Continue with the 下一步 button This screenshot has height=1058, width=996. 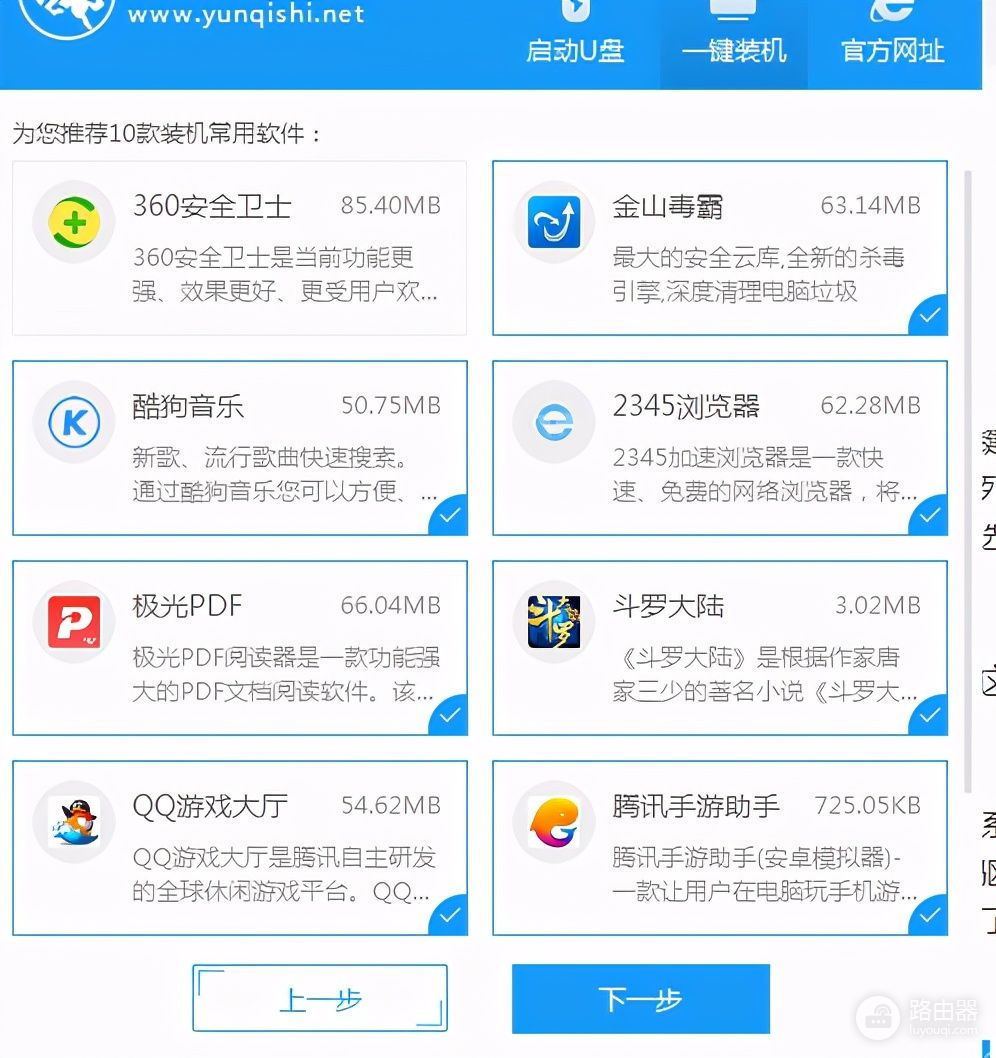[x=640, y=998]
